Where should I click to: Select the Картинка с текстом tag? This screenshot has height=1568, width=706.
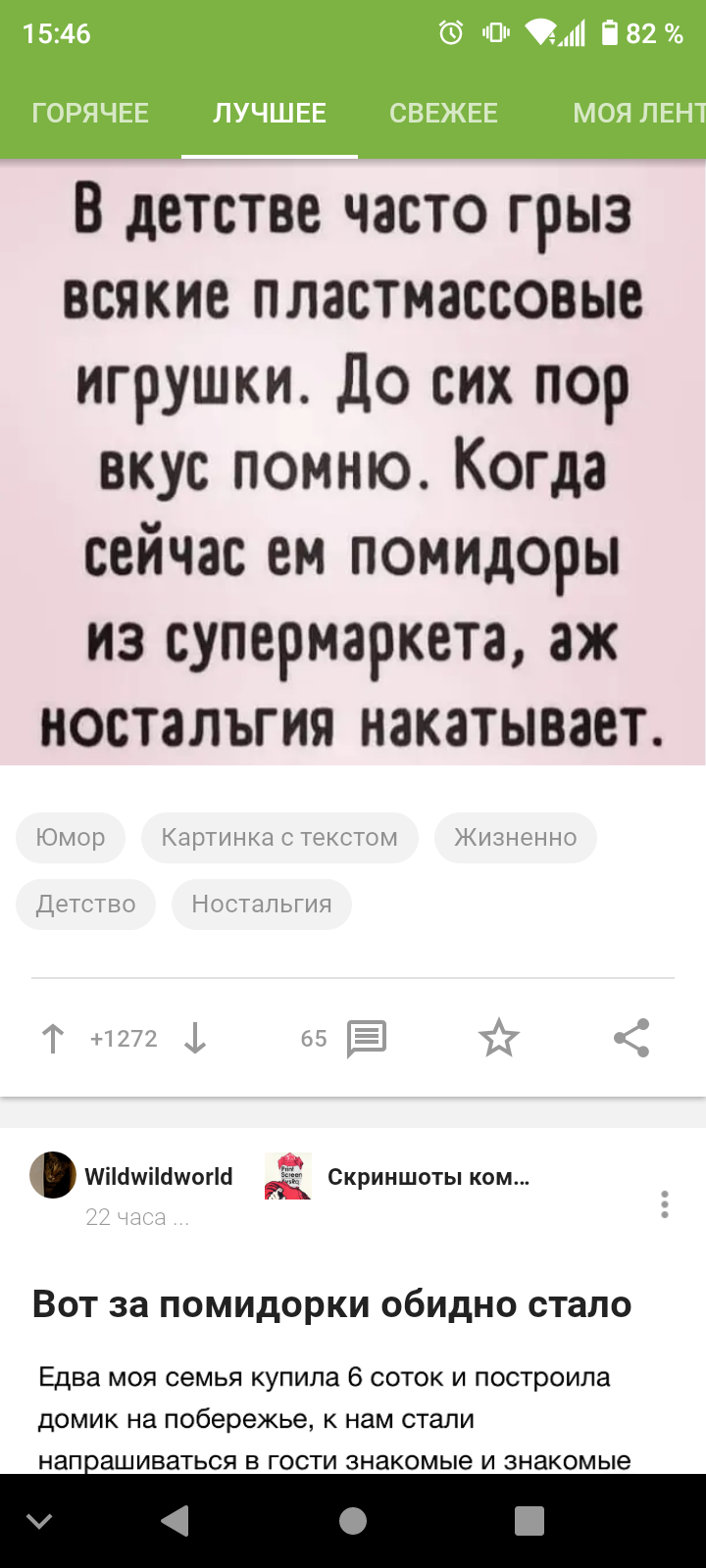279,838
